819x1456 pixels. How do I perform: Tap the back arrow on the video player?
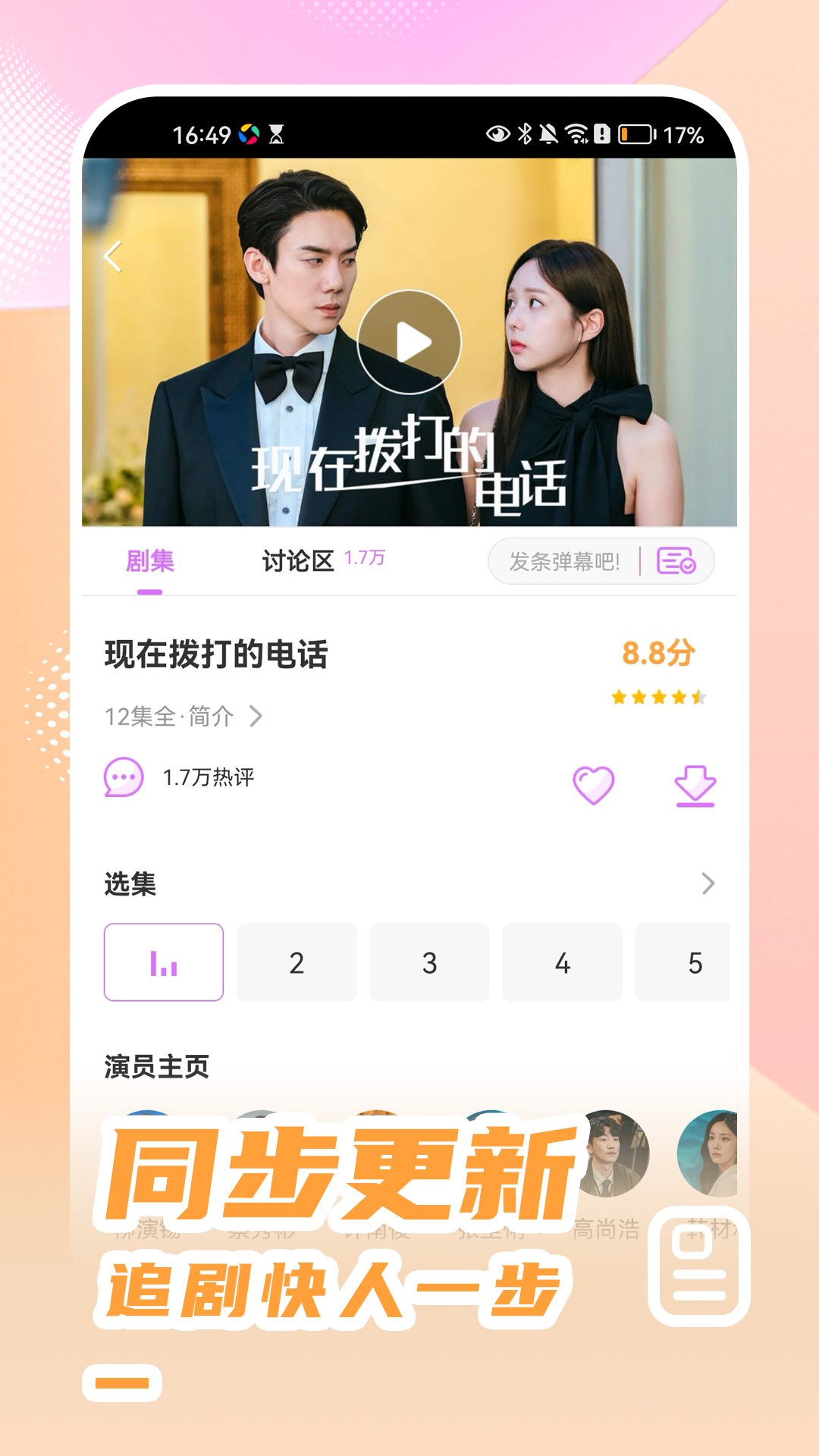coord(112,258)
